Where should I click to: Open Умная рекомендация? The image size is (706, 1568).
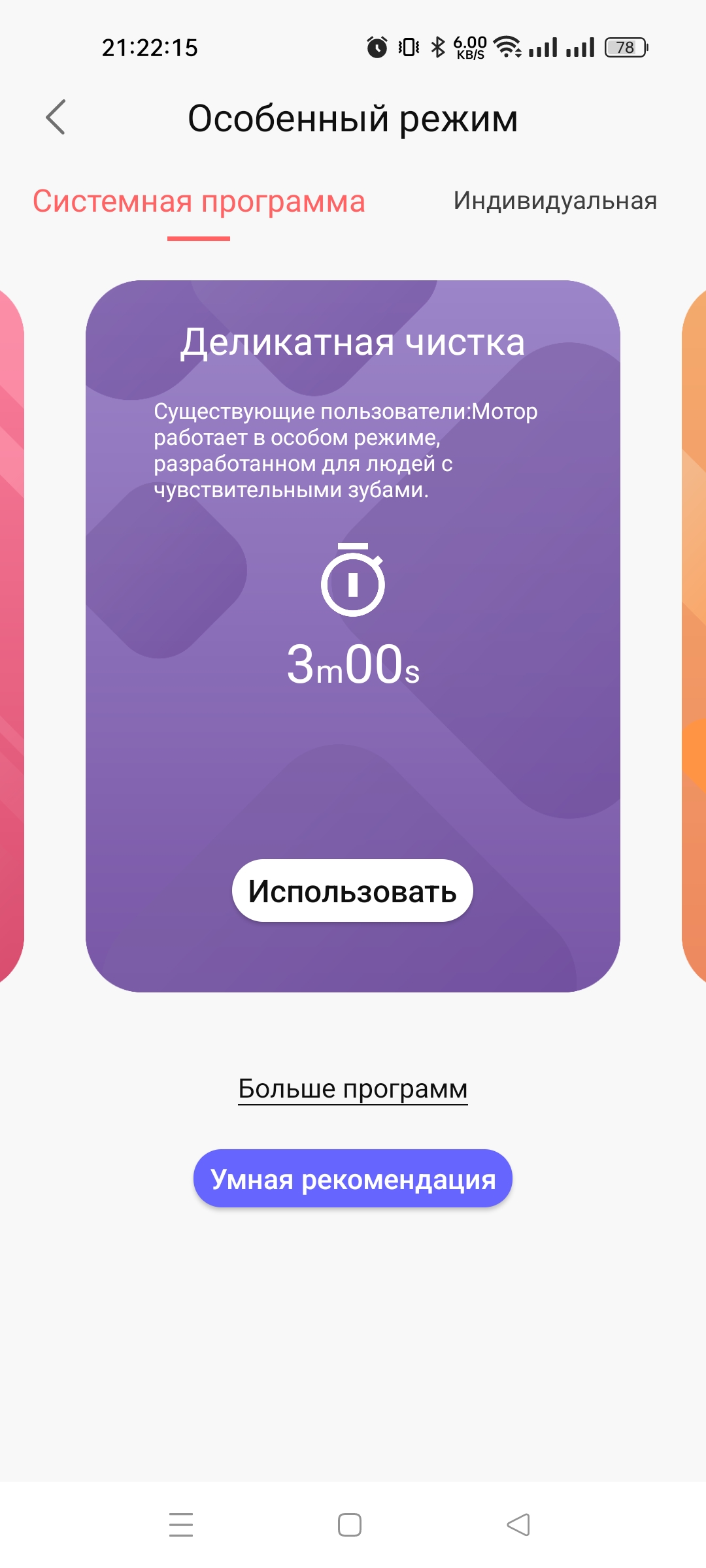click(x=352, y=1179)
